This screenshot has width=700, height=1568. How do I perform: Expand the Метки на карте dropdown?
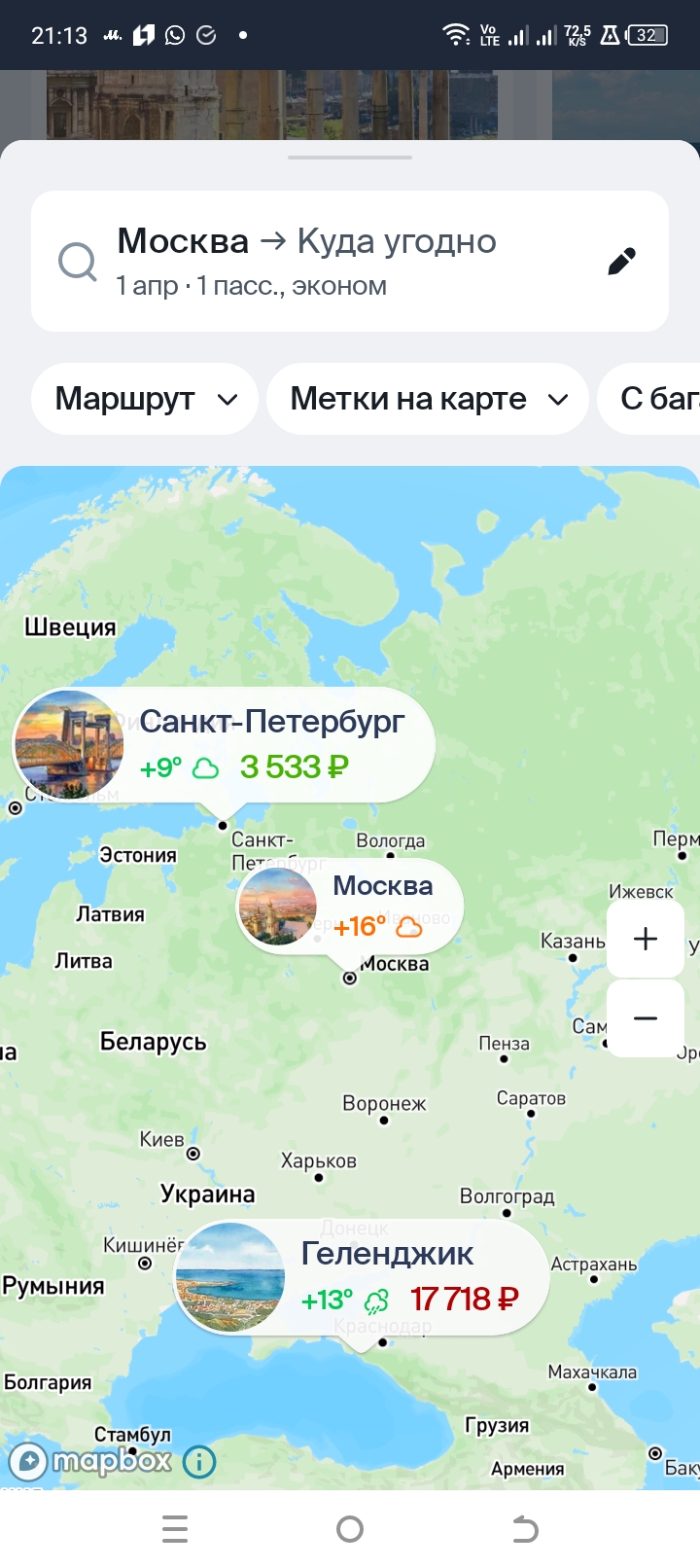[428, 399]
